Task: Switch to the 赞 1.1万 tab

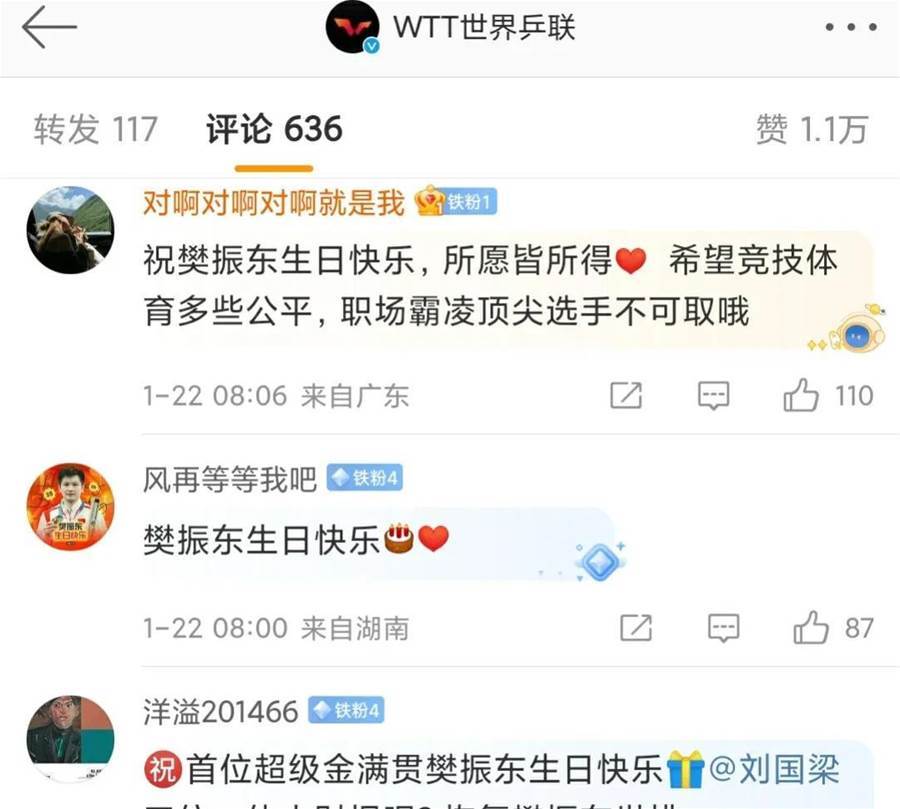Action: coord(812,129)
